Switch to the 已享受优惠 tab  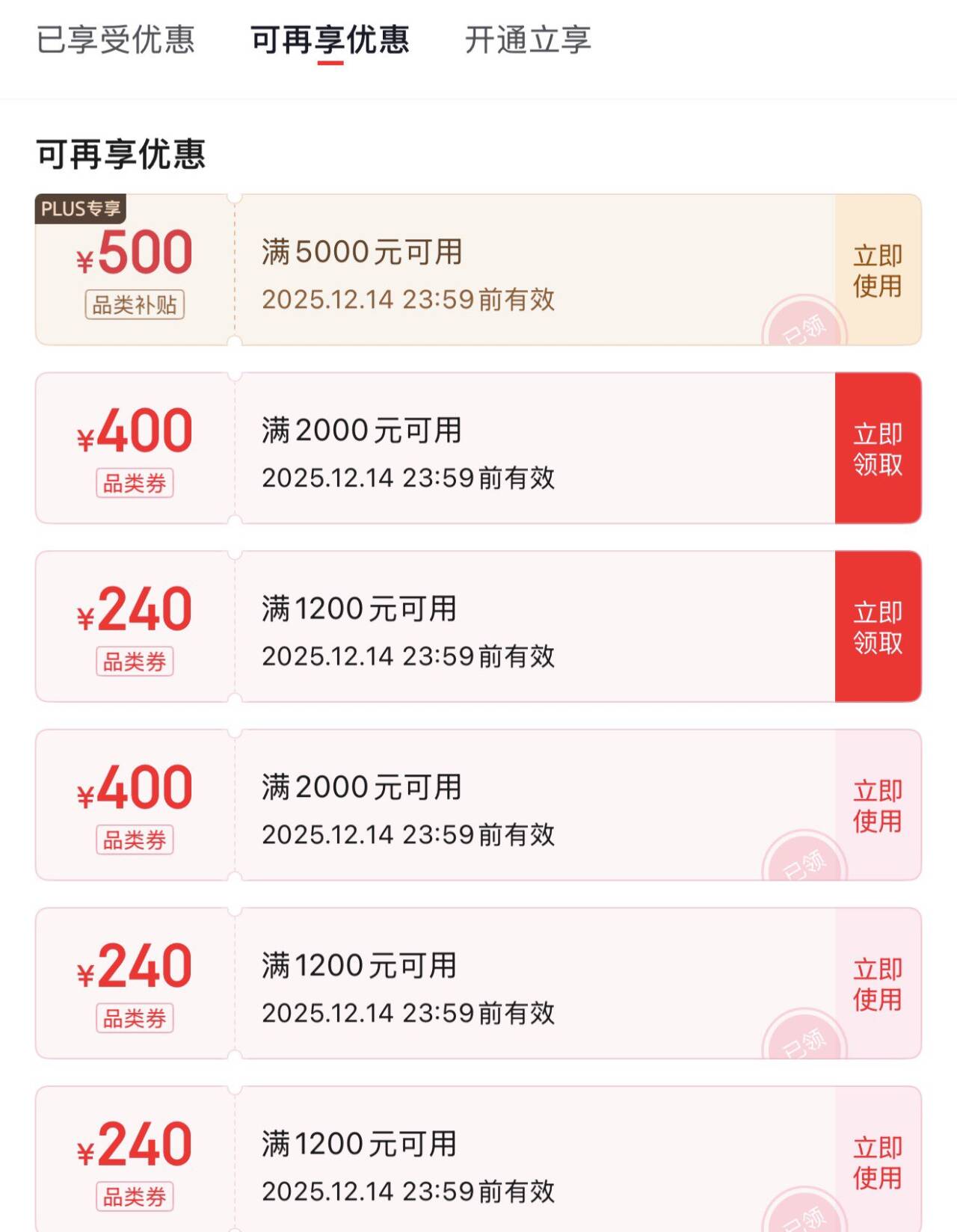pos(116,40)
